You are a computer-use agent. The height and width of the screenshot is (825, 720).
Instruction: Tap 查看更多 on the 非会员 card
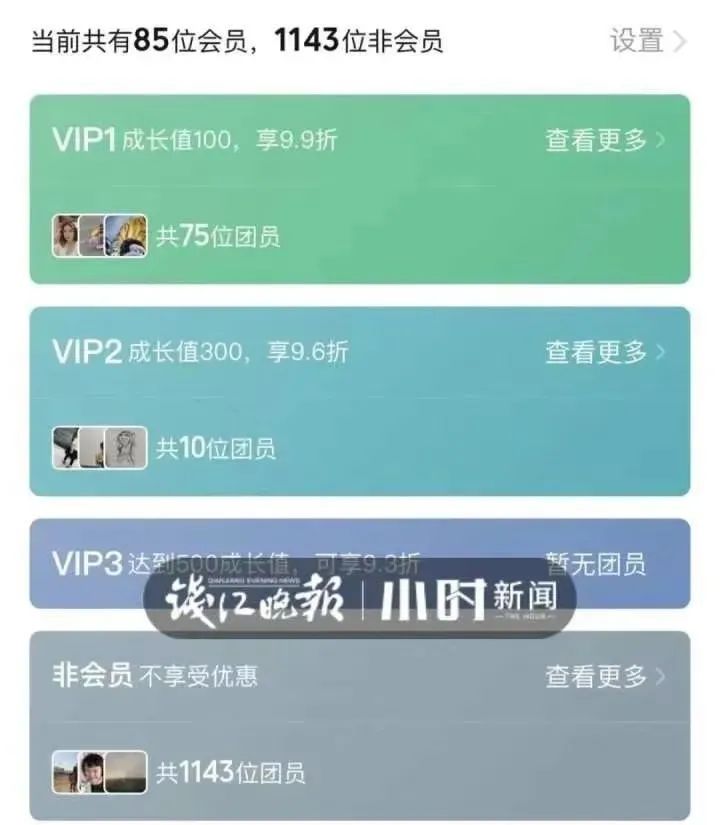pos(604,677)
